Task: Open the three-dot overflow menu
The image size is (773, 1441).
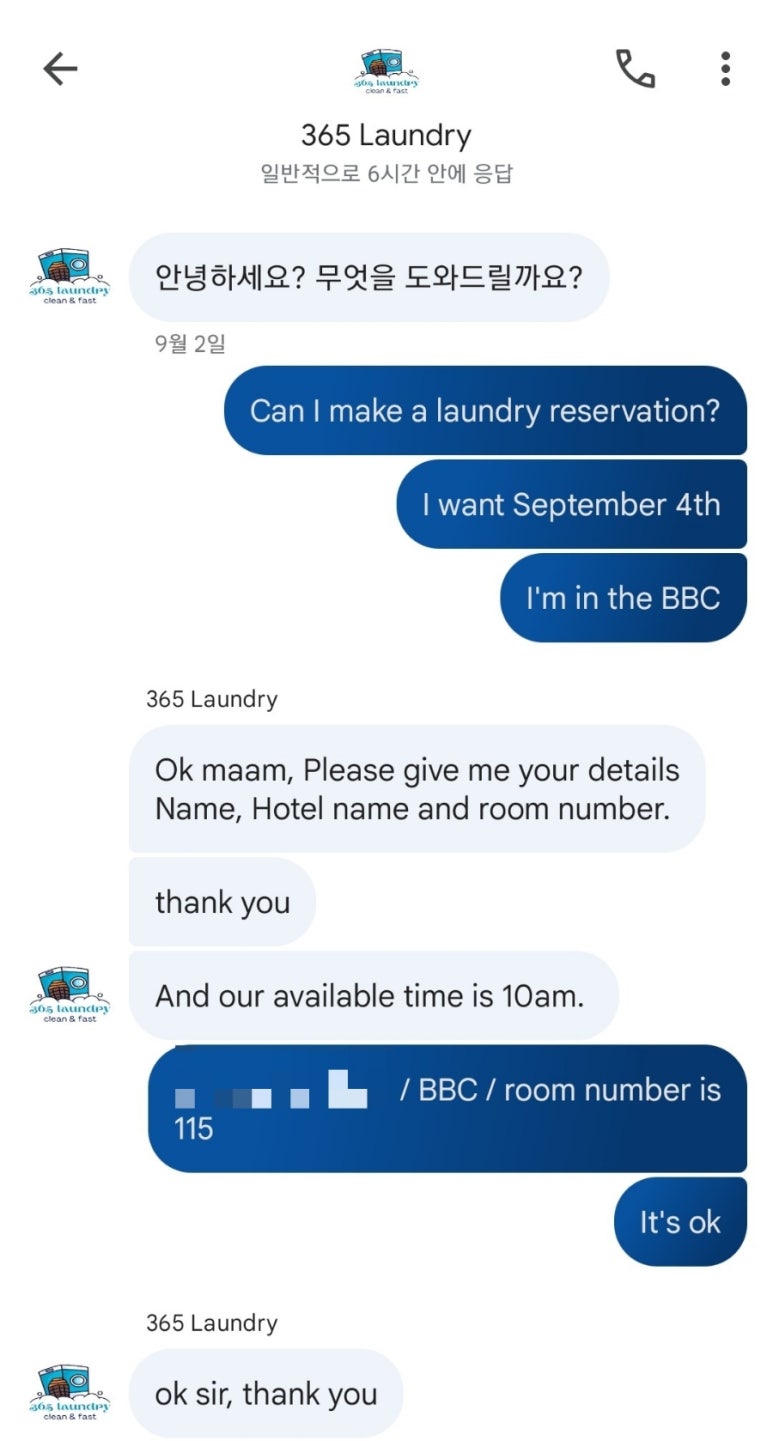Action: coord(726,69)
